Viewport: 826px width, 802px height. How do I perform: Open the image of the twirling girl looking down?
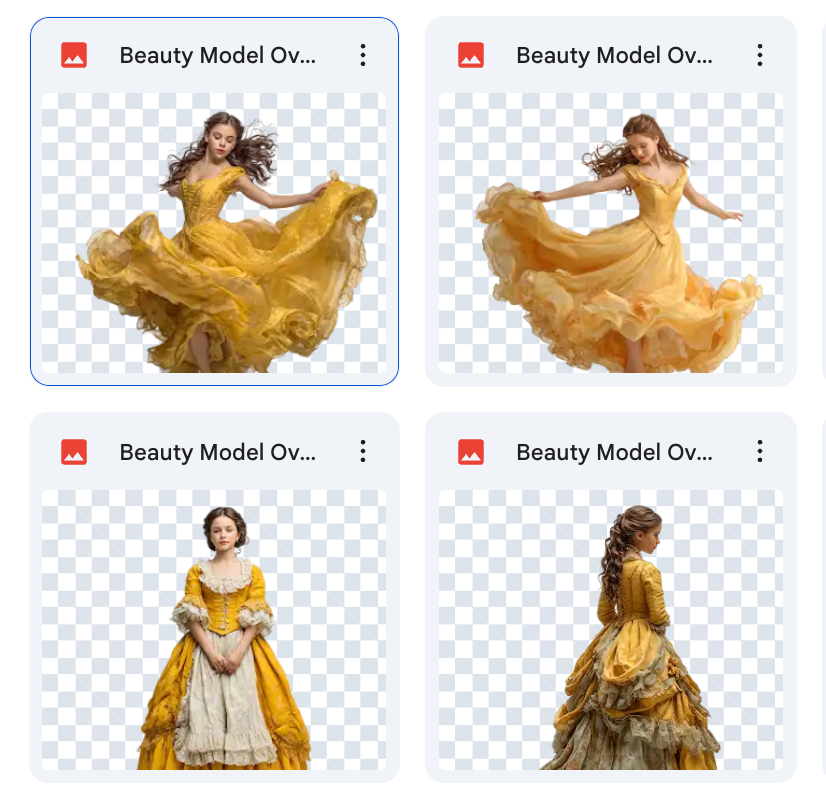coord(610,232)
